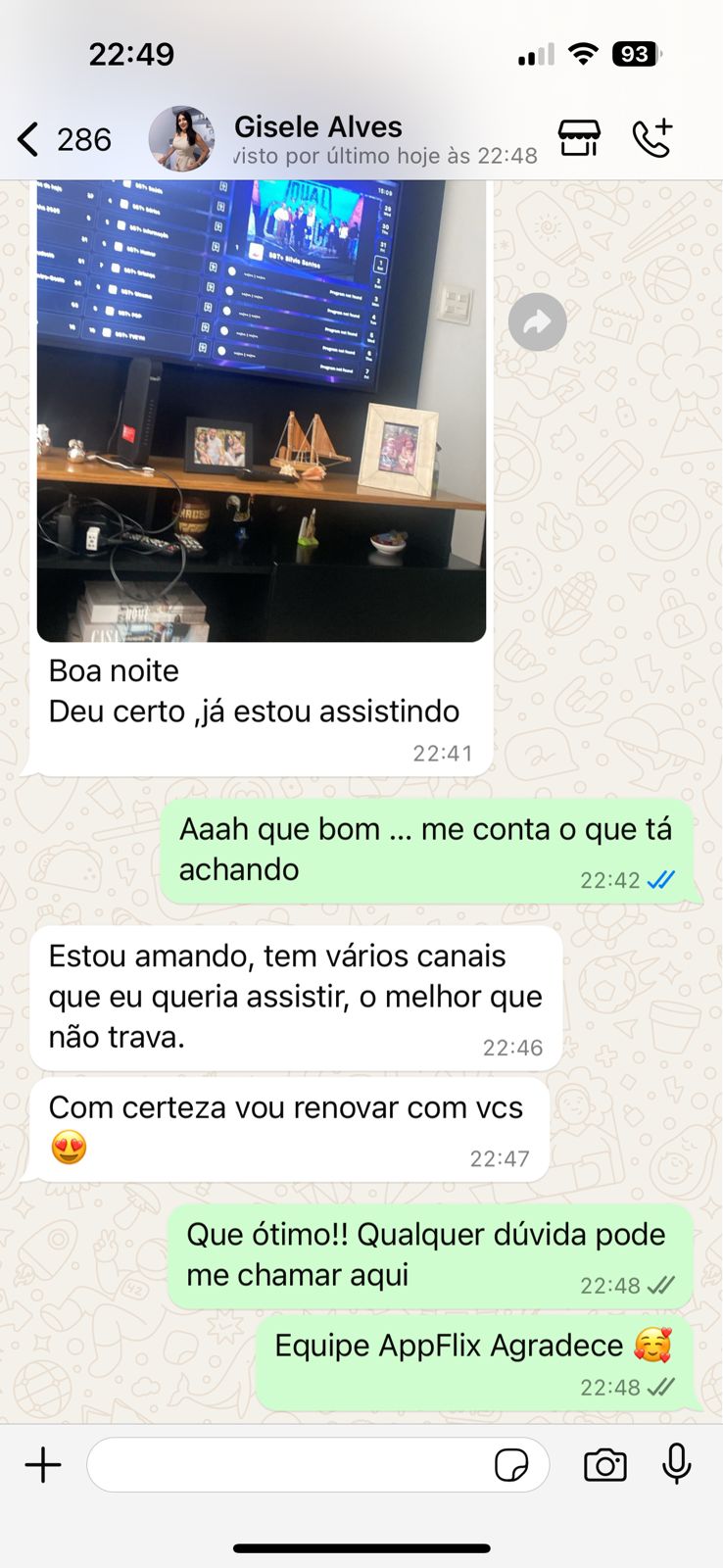
Task: View the 93% battery indicator
Action: (x=637, y=54)
